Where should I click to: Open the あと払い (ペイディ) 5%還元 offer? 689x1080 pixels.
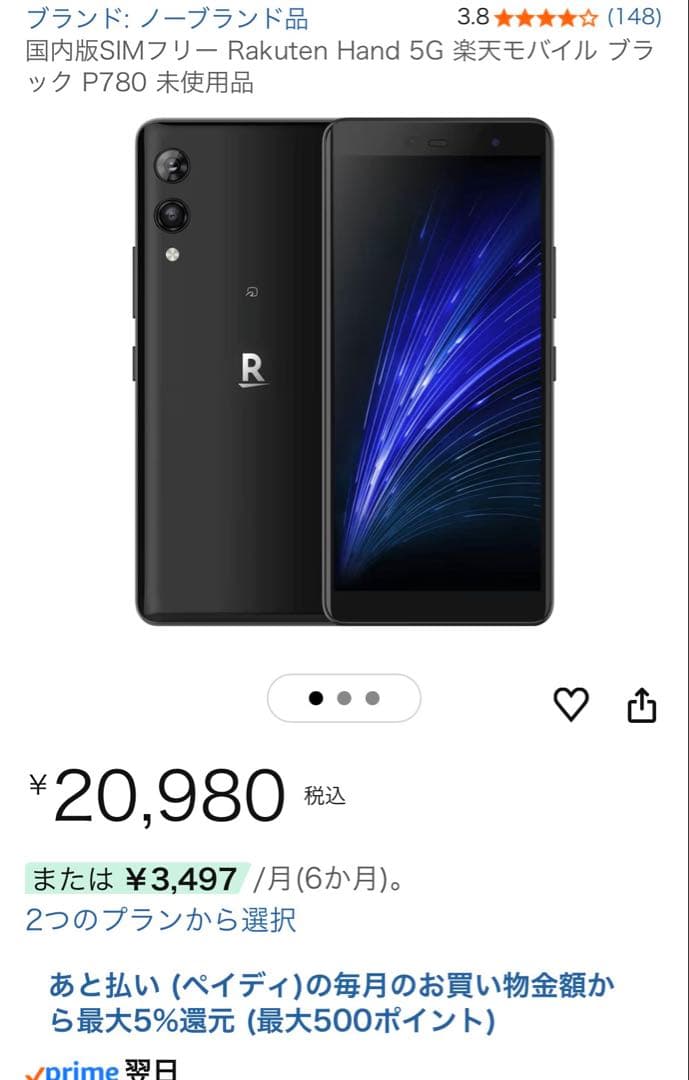click(x=331, y=1003)
